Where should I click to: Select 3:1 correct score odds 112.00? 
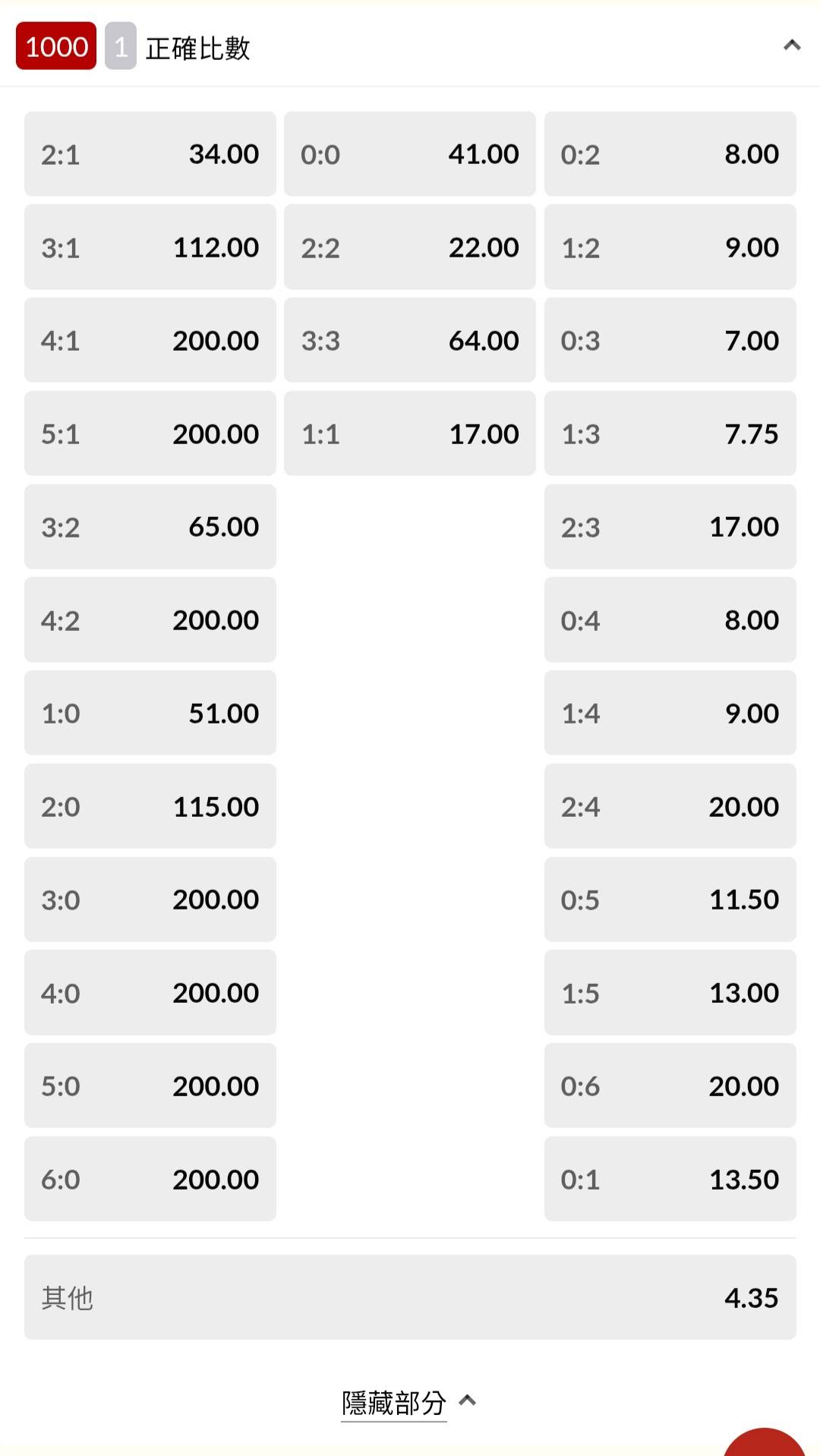(x=150, y=247)
